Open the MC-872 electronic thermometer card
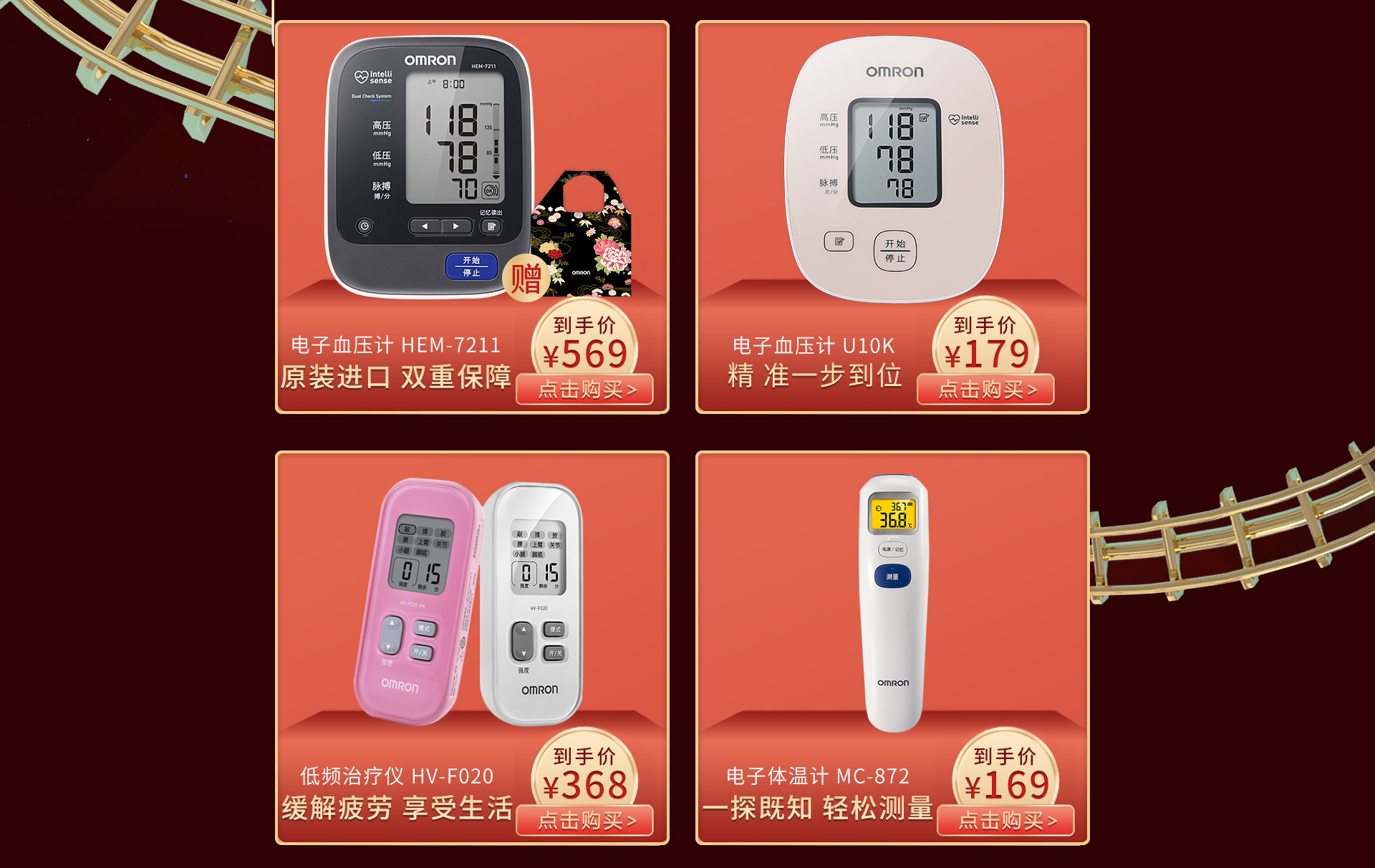 click(x=893, y=602)
